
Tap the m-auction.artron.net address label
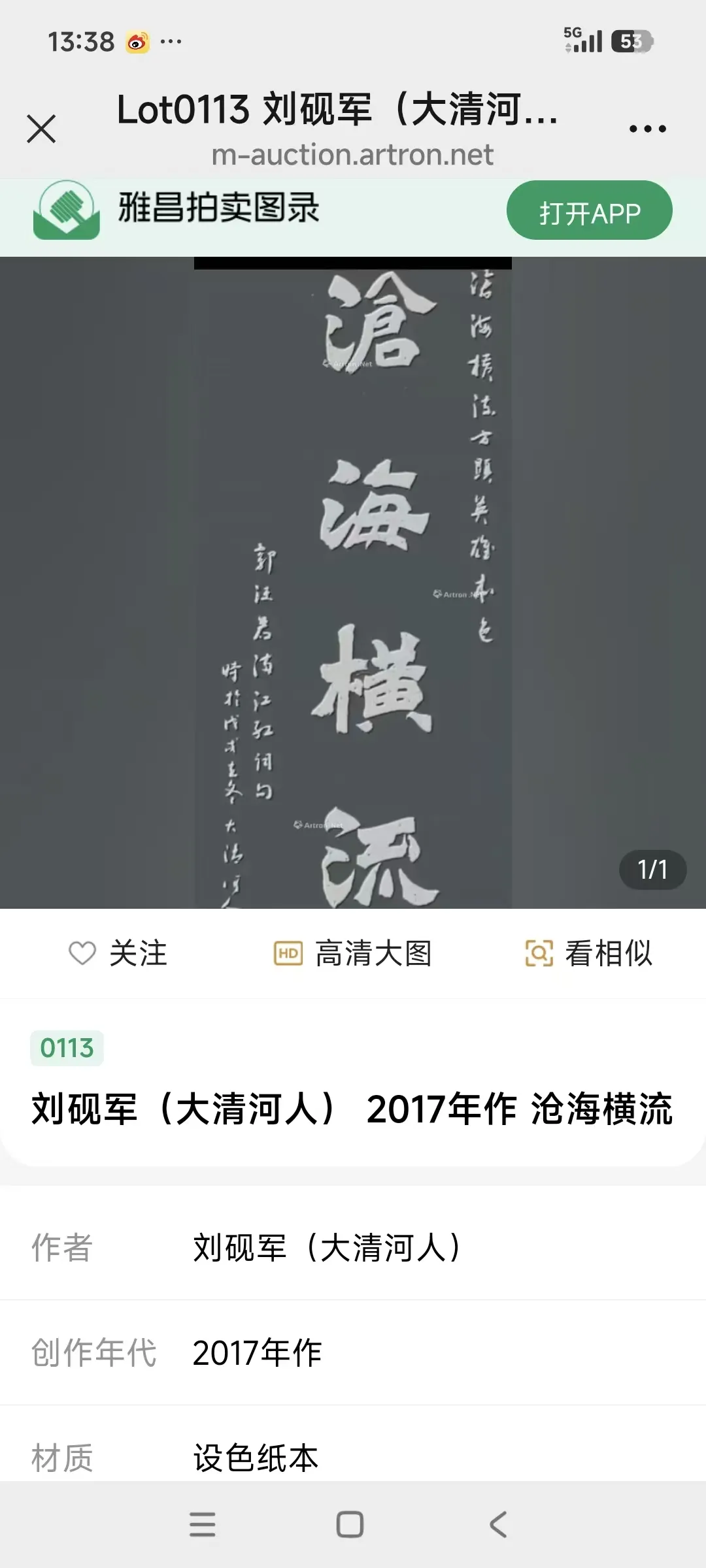point(352,155)
